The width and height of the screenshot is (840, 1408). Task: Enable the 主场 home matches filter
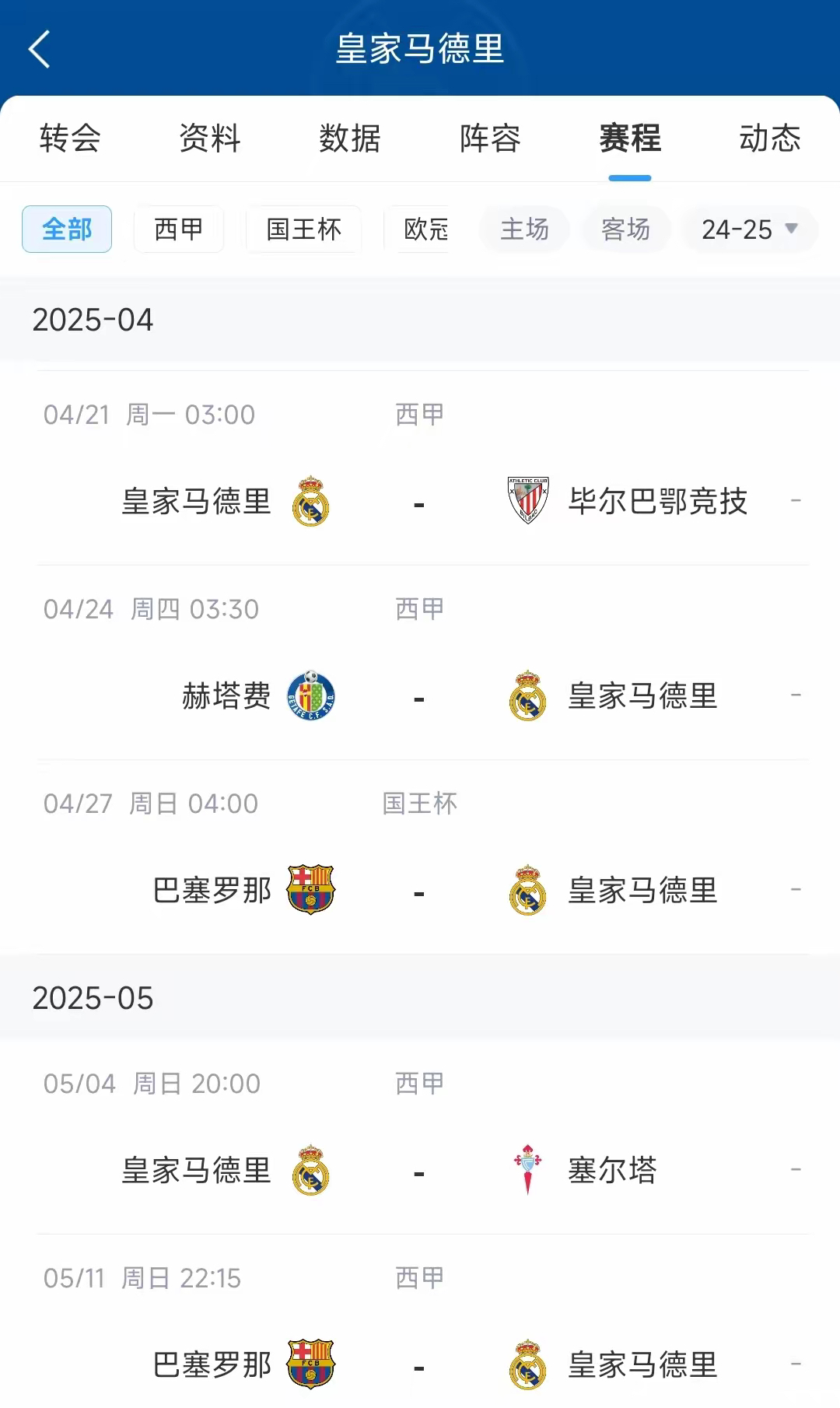523,229
